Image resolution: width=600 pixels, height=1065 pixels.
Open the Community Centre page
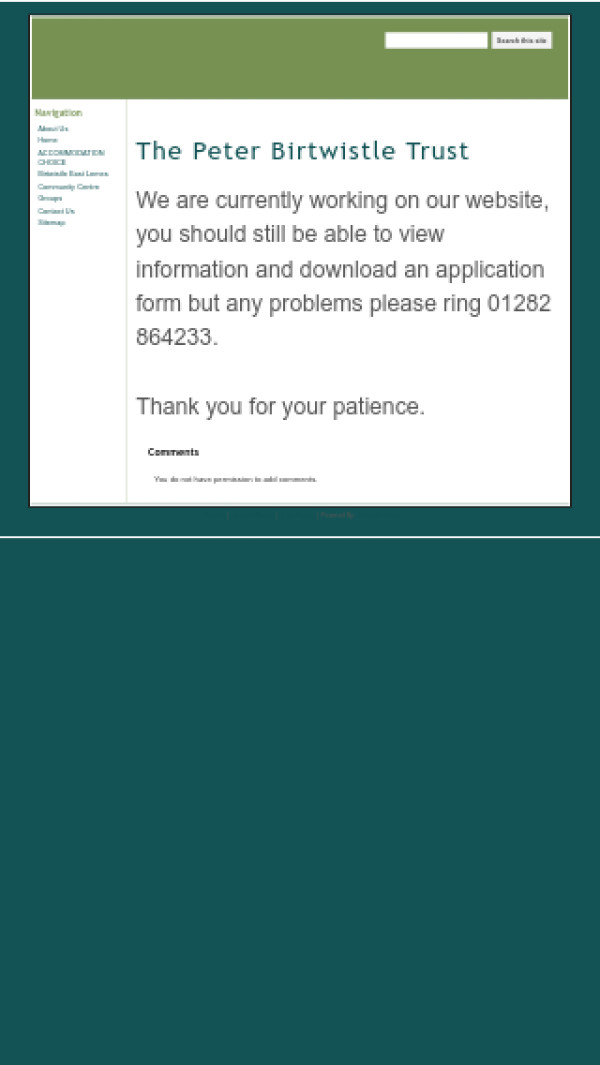[68, 187]
